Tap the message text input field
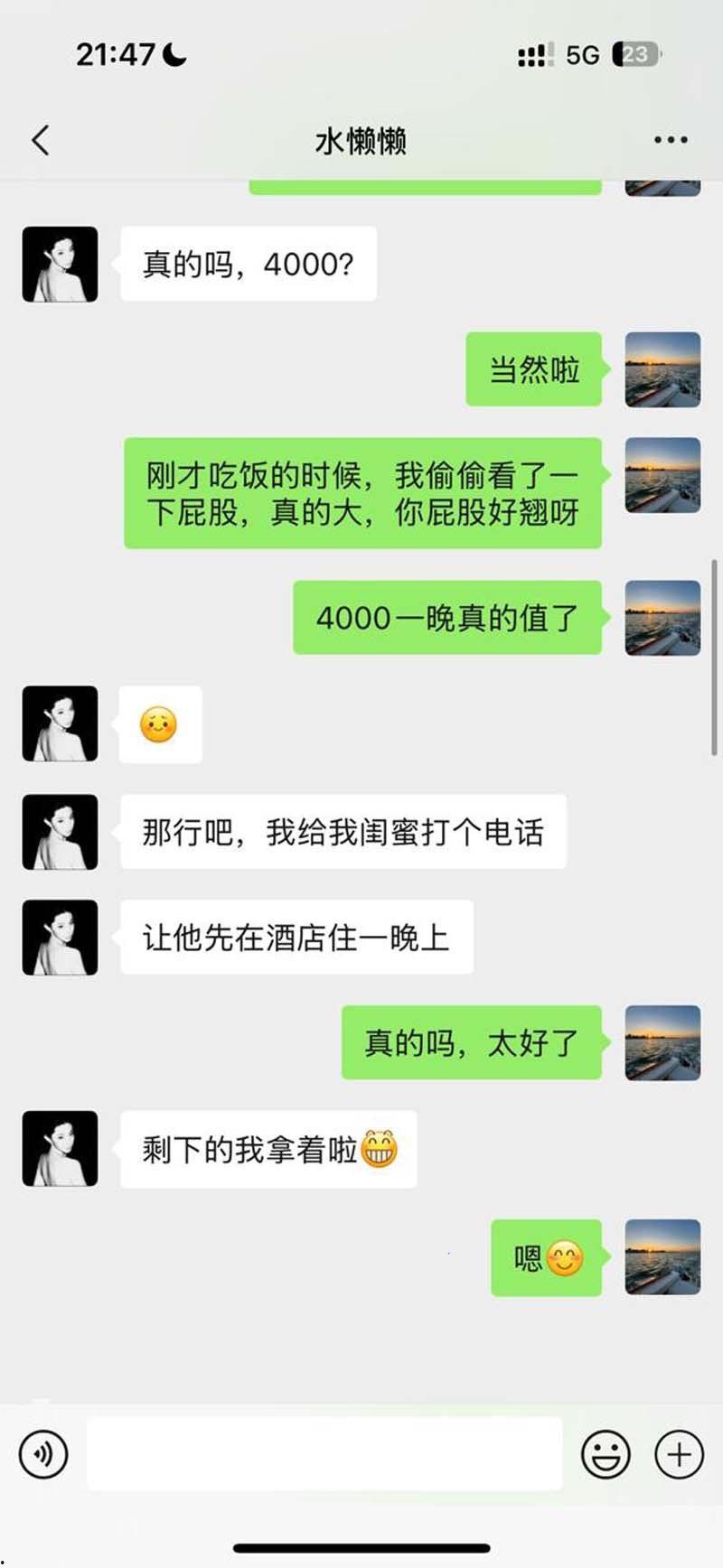This screenshot has height=1568, width=723. pos(325,1454)
